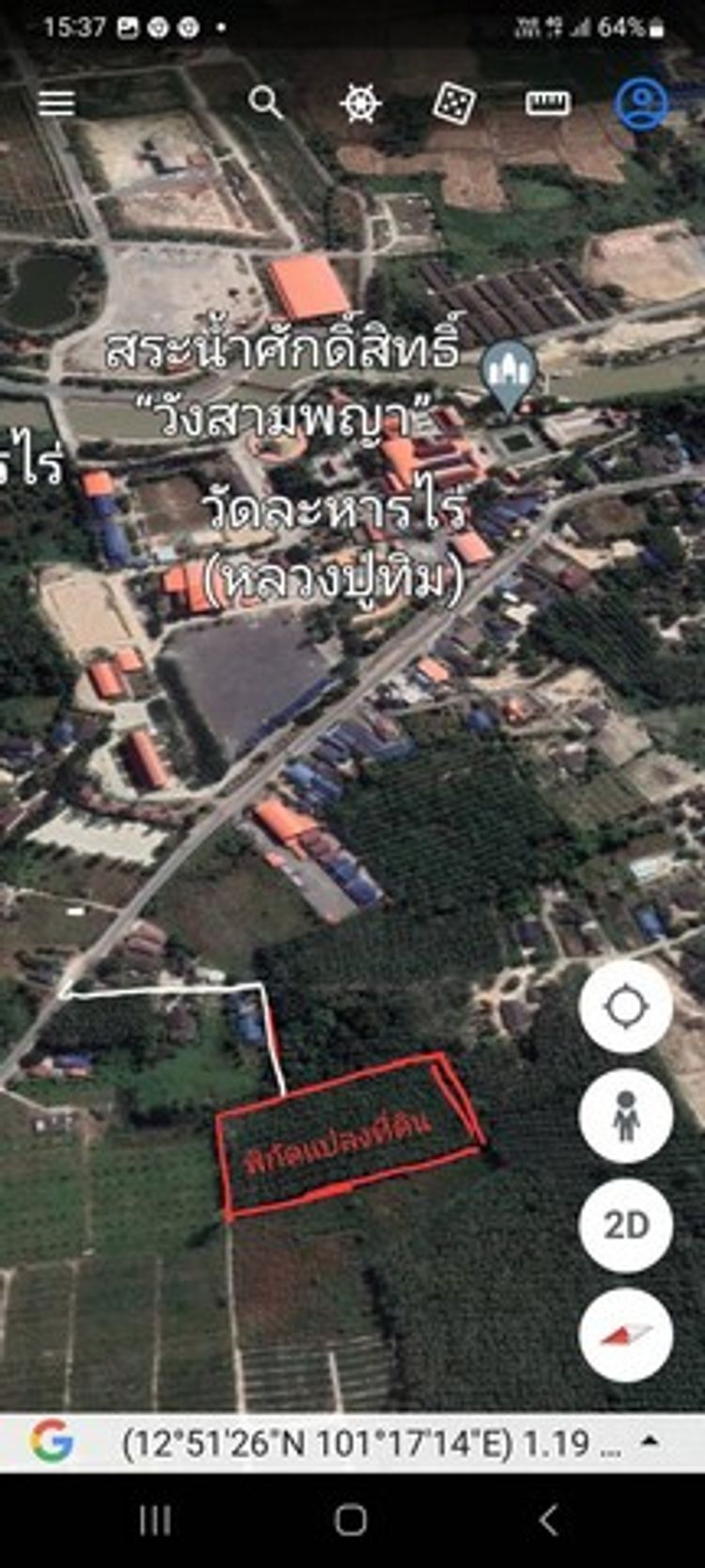Open the ruler measure tool
The image size is (705, 1568).
(x=547, y=103)
